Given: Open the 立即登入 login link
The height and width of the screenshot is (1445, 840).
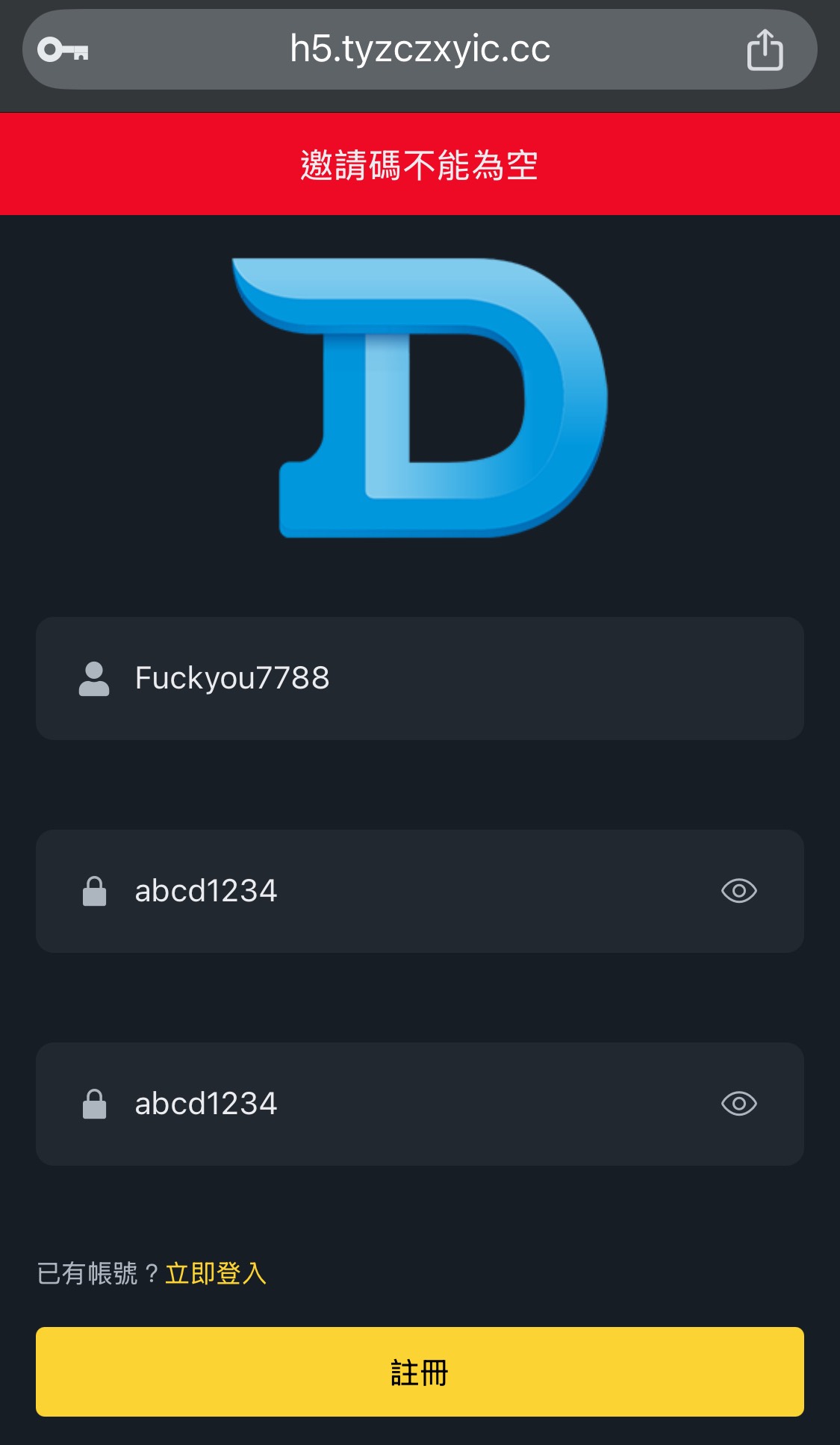Looking at the screenshot, I should 216,1273.
